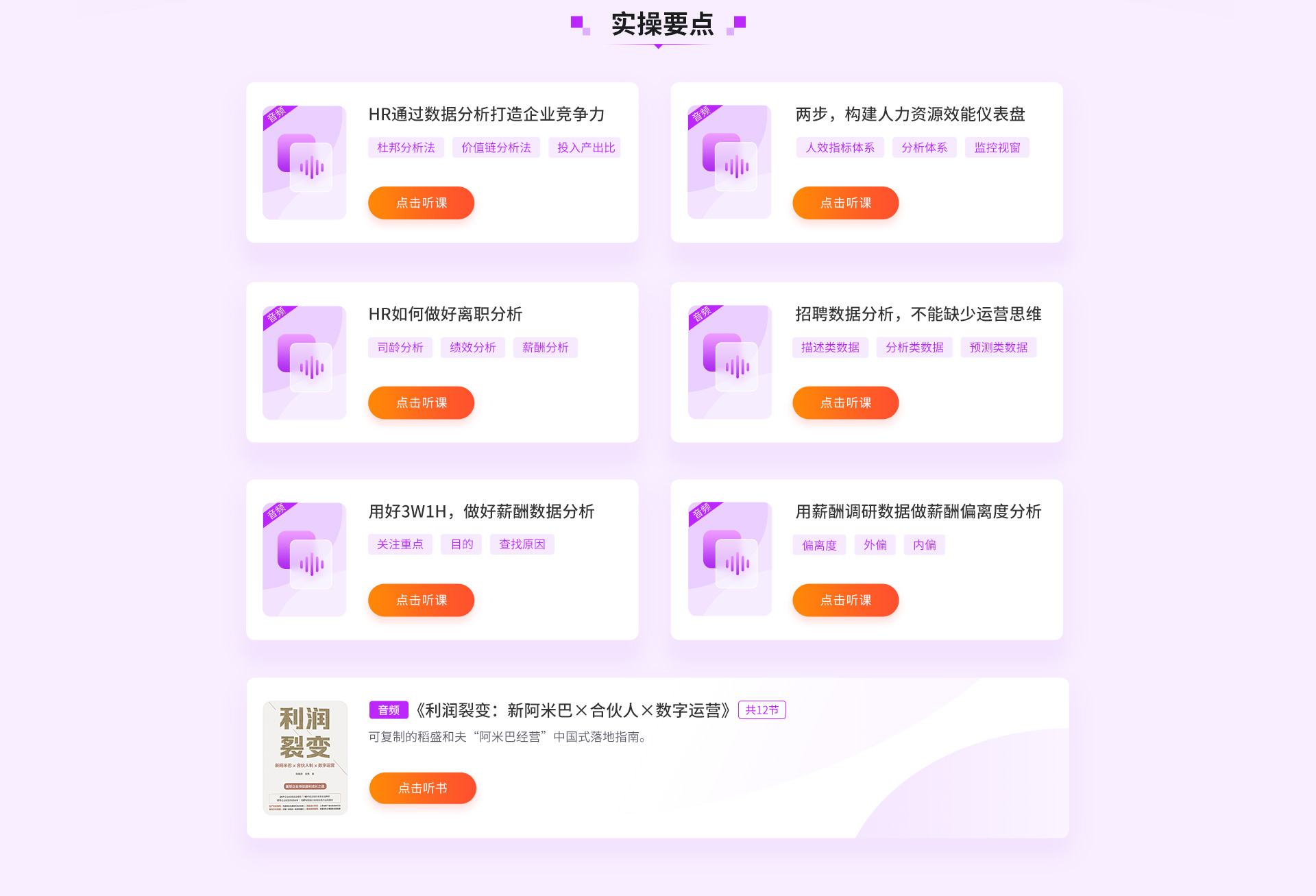Open the 利润裂变 book cover
This screenshot has height=896, width=1316.
(305, 757)
